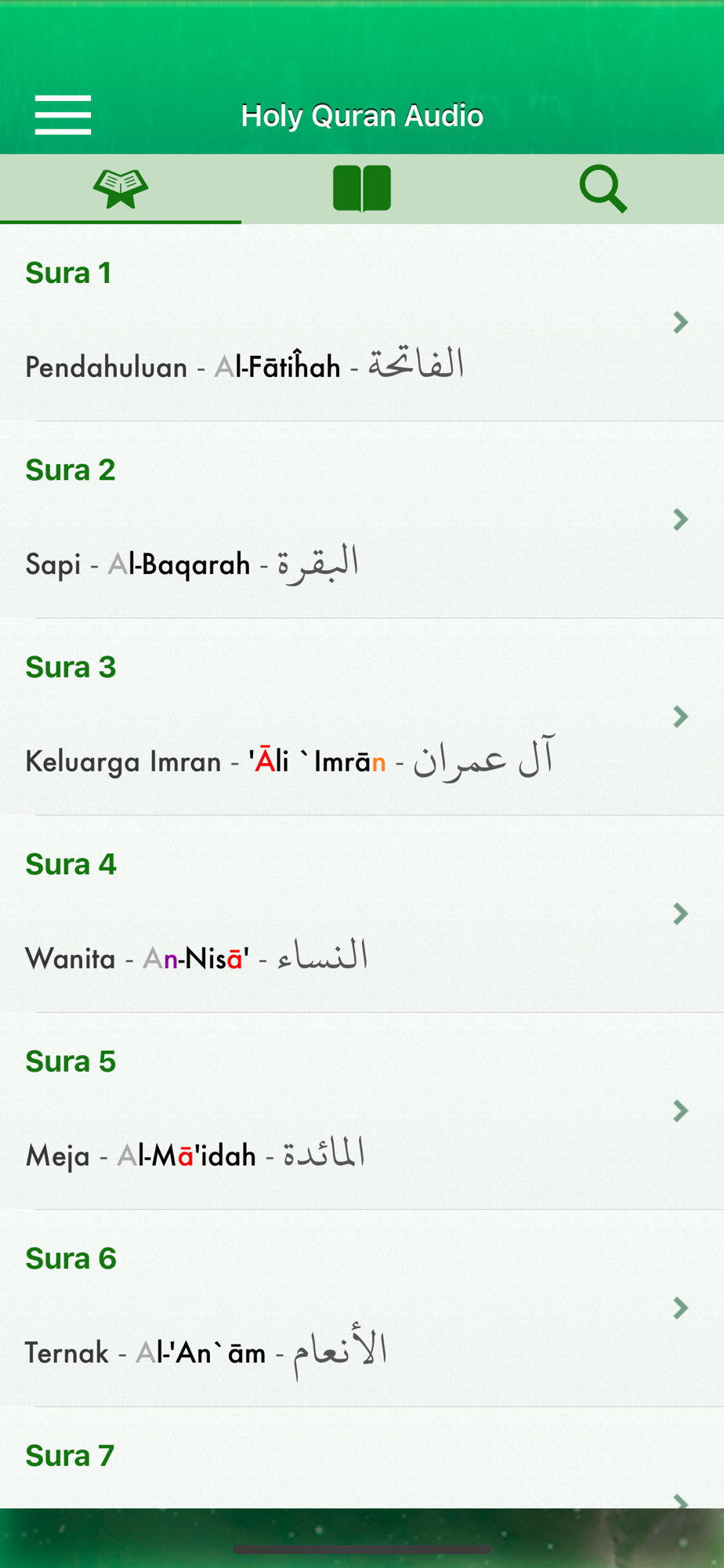The height and width of the screenshot is (1568, 724).
Task: Open Sura 4 An-Nisā'
Action: pyautogui.click(x=362, y=914)
